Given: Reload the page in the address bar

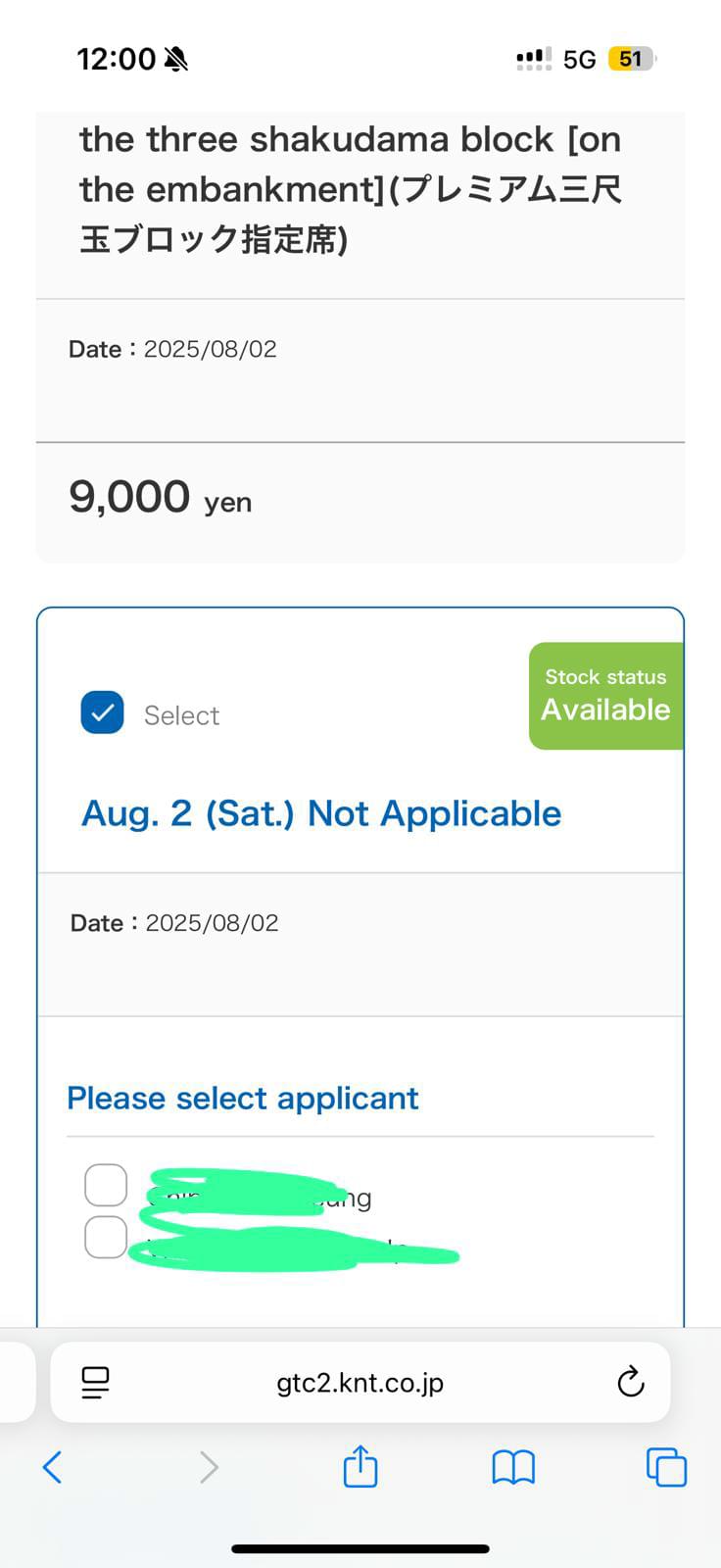Looking at the screenshot, I should click(x=631, y=1382).
